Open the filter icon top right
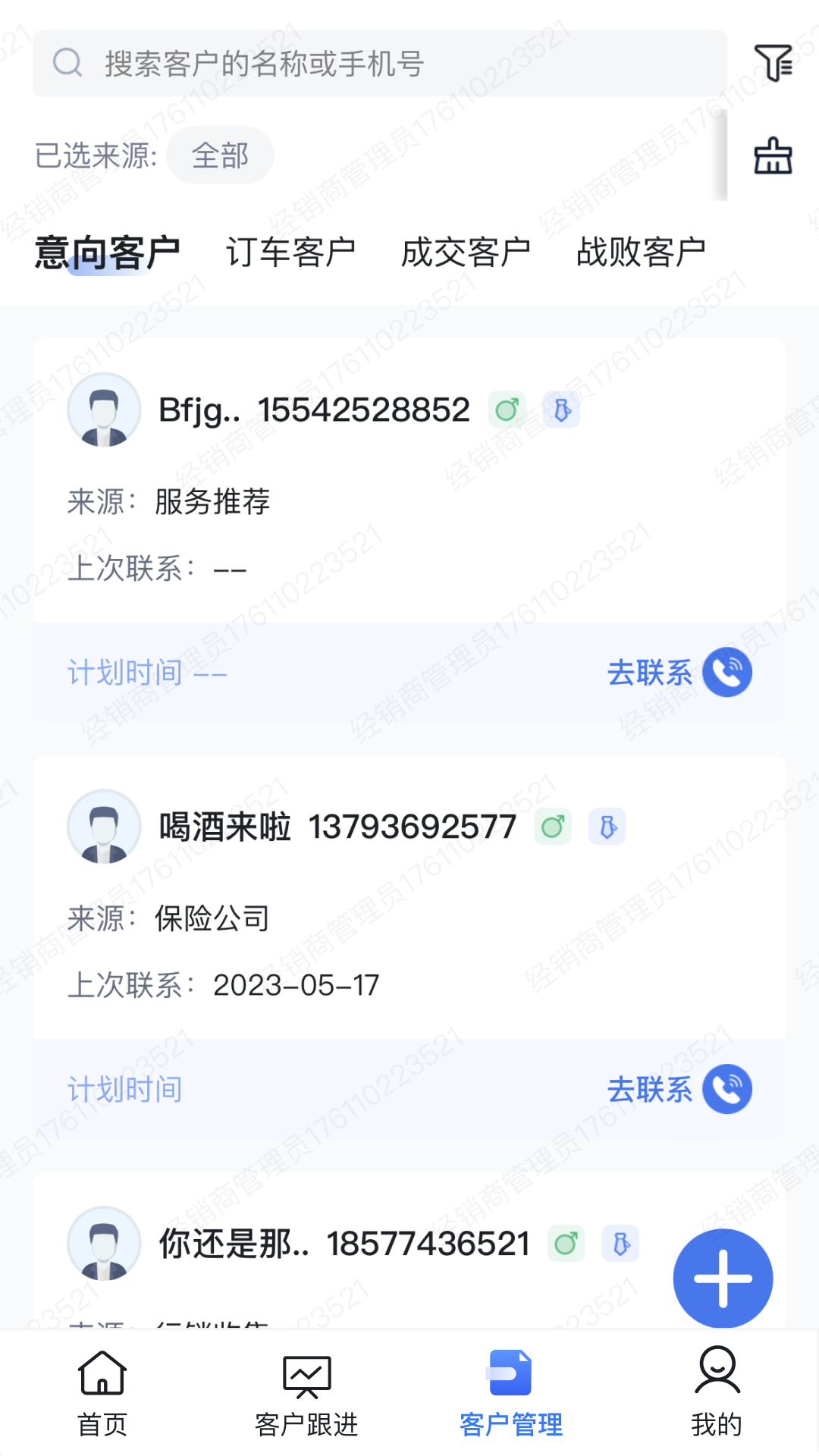This screenshot has height=1456, width=819. pyautogui.click(x=773, y=64)
